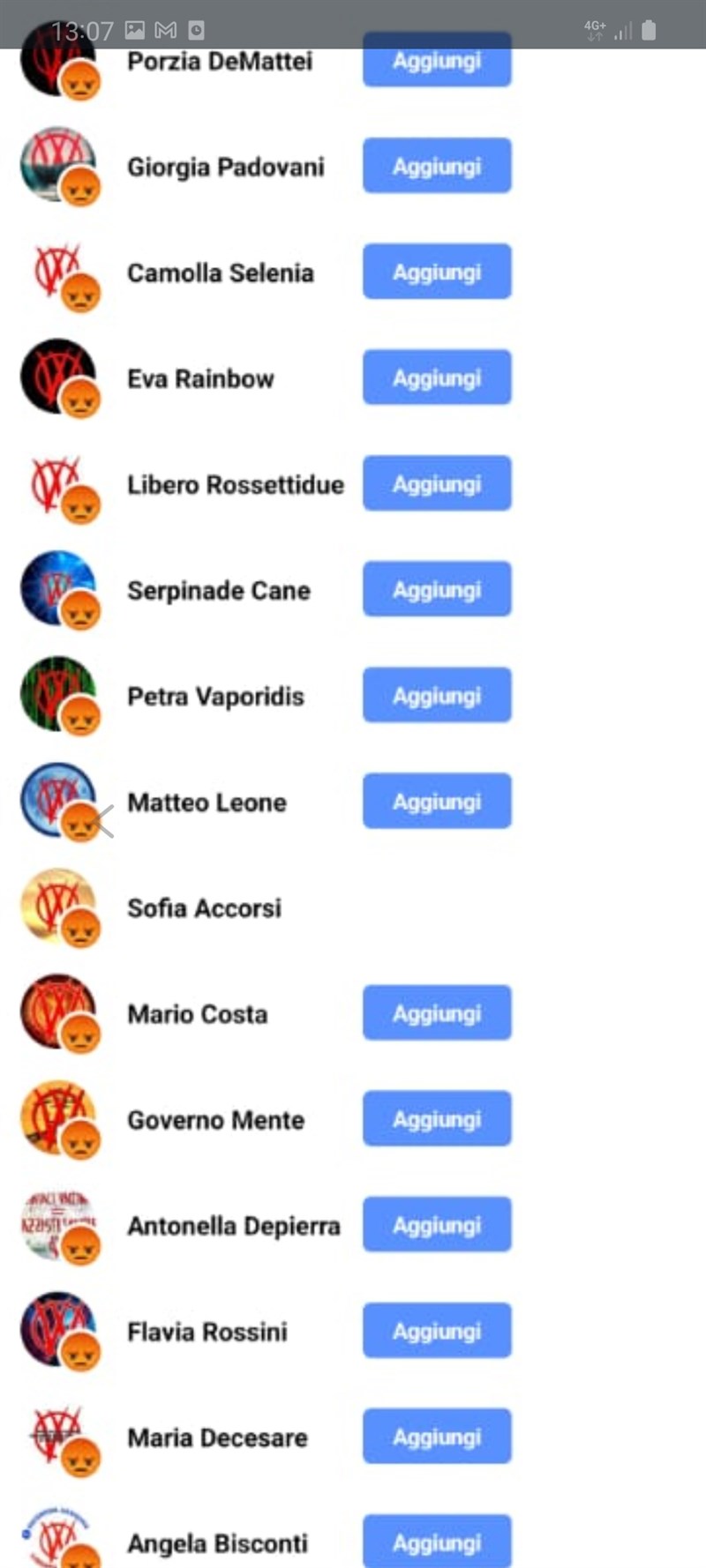Tap the angry emoji on Maria Decesare's avatar
706x1568 pixels.
(x=80, y=1457)
